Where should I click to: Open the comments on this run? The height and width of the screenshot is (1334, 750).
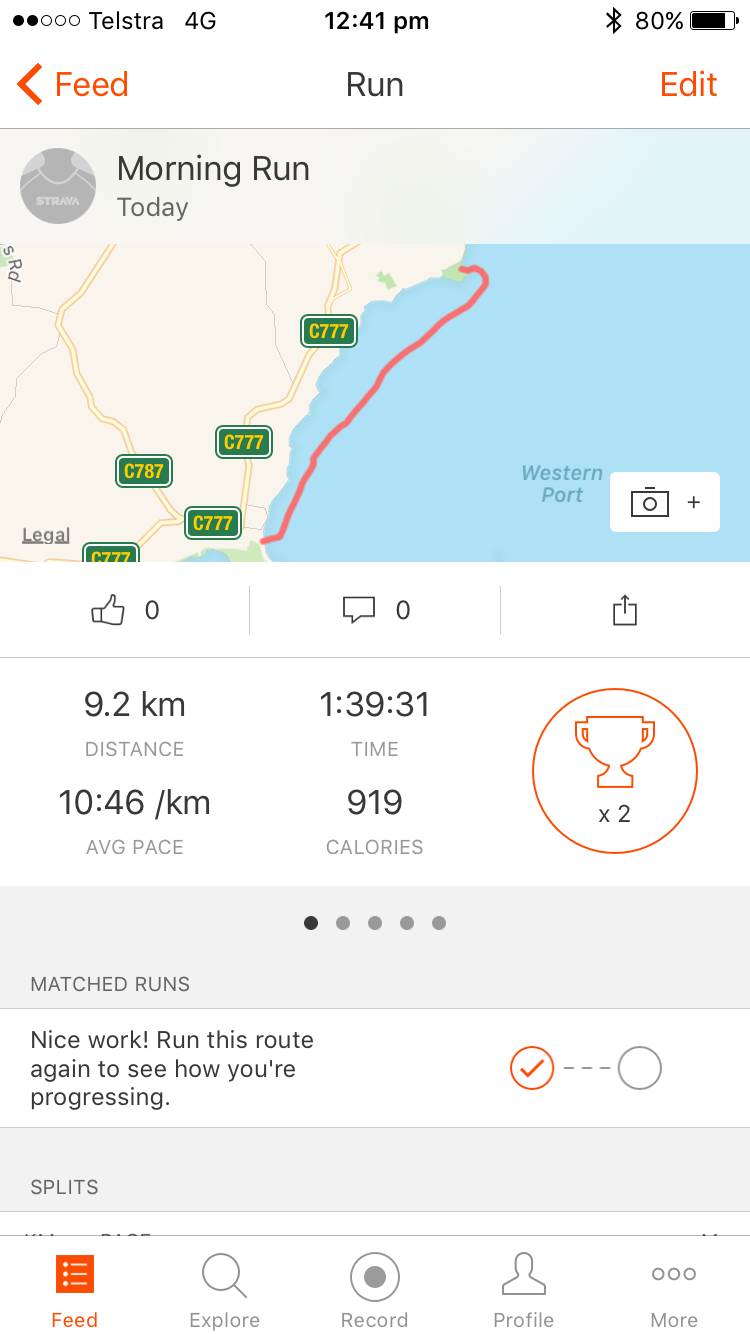[x=360, y=610]
